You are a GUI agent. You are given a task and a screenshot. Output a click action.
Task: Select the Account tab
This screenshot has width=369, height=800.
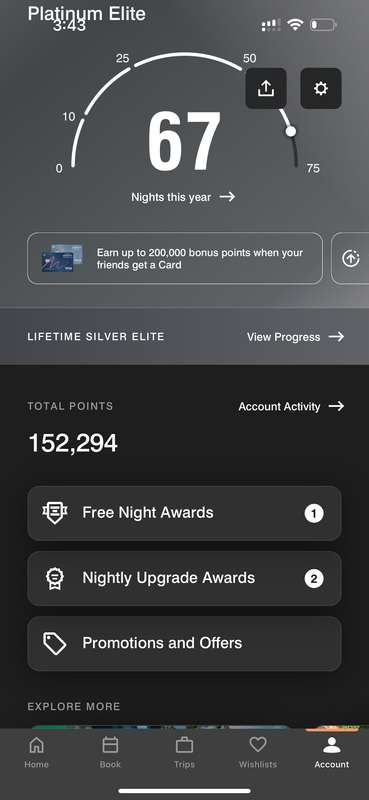[x=332, y=753]
